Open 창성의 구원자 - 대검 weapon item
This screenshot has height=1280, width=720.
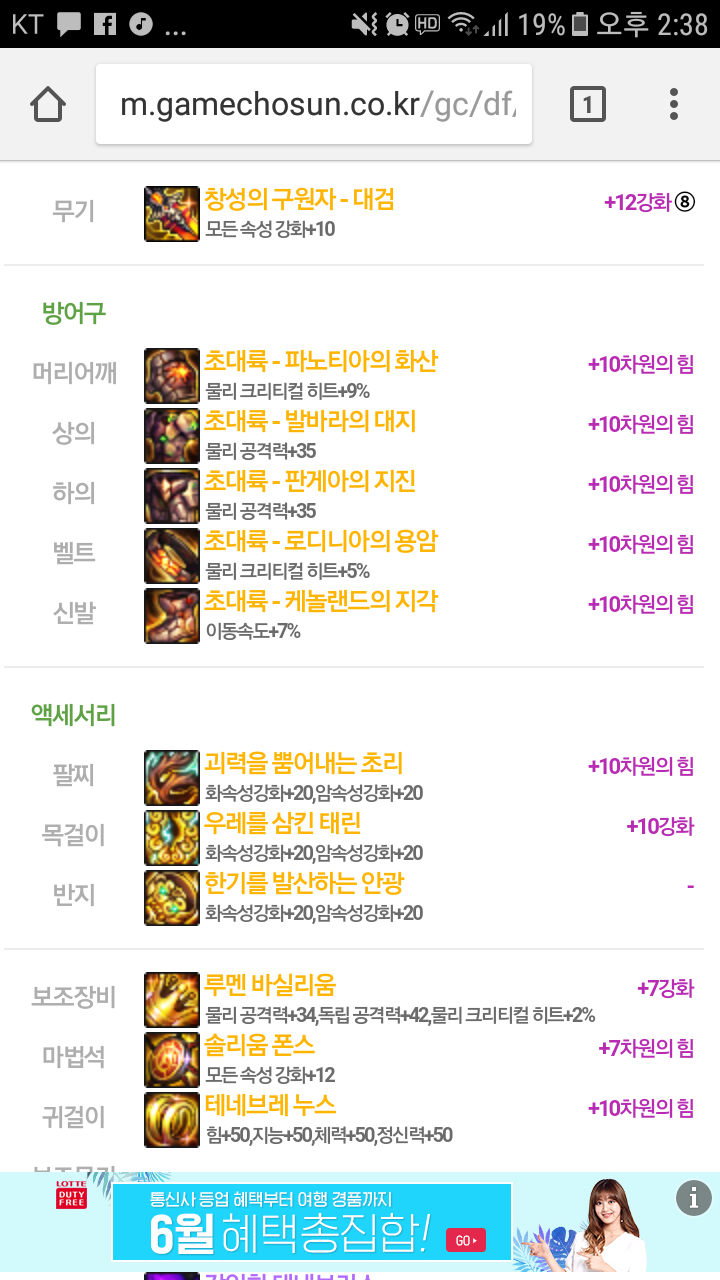coord(299,200)
